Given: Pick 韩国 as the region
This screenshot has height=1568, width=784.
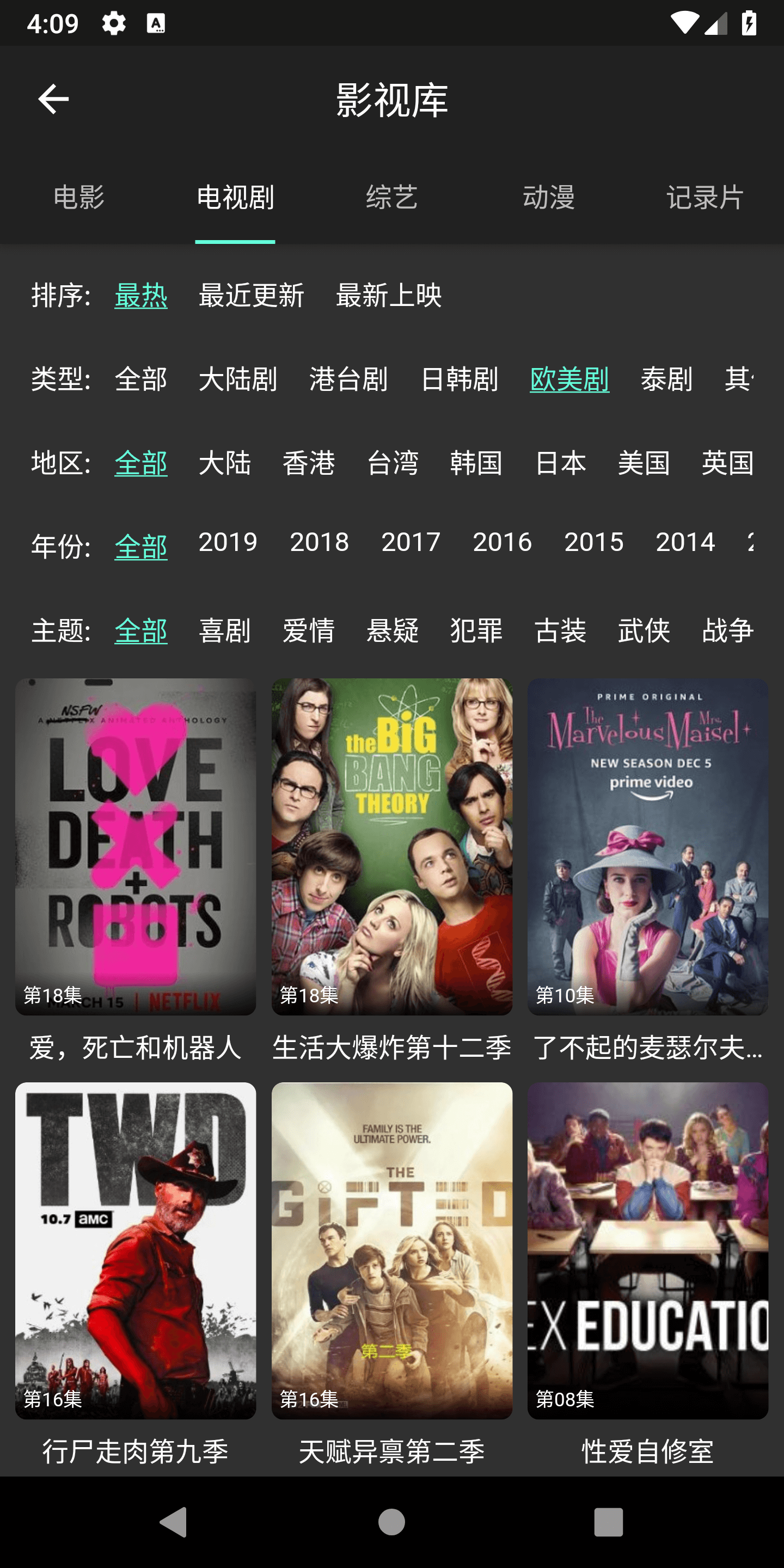Looking at the screenshot, I should (476, 463).
